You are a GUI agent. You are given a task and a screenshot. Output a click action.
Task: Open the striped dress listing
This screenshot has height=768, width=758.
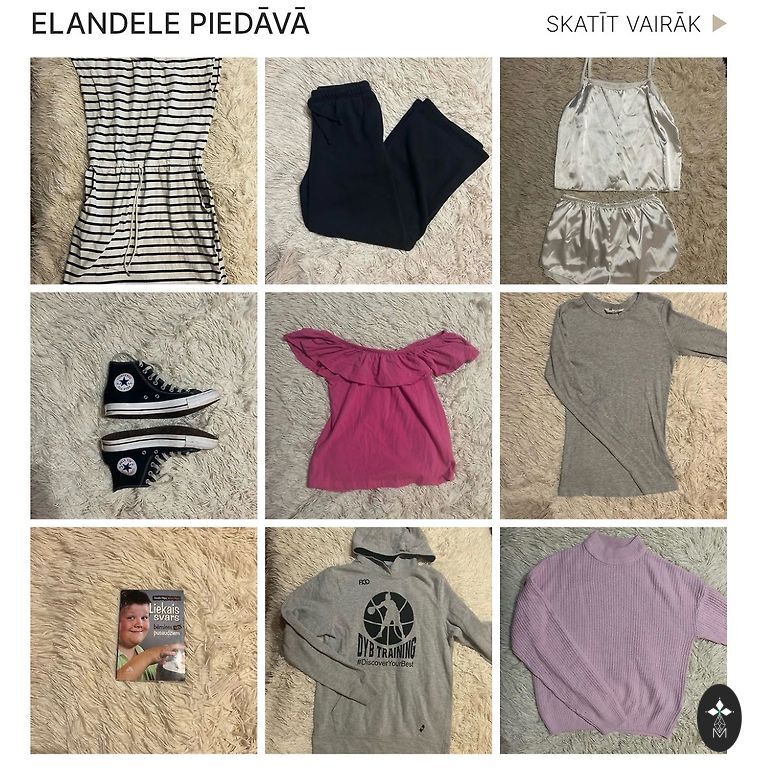click(x=143, y=170)
